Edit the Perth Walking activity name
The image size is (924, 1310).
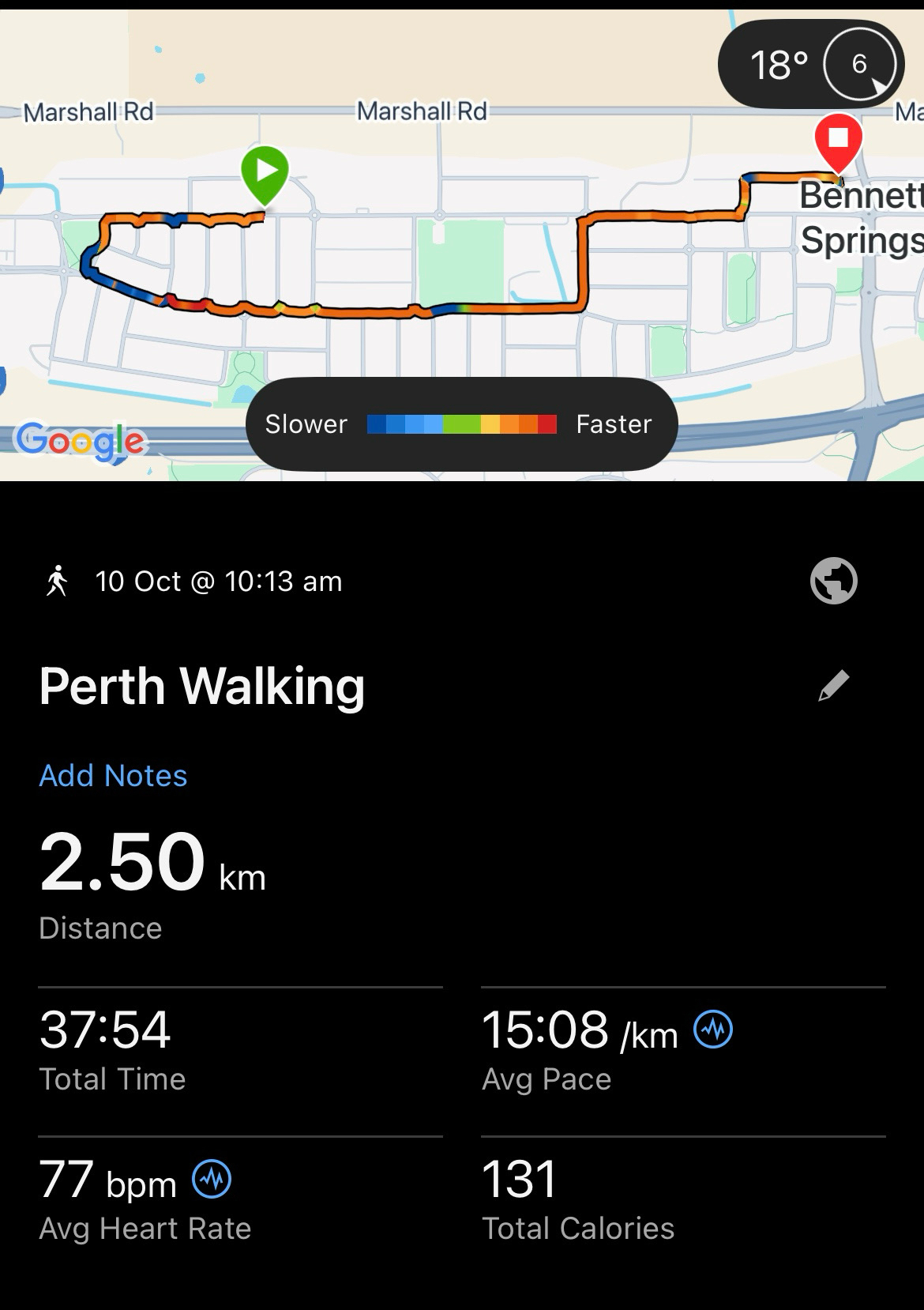tap(833, 685)
